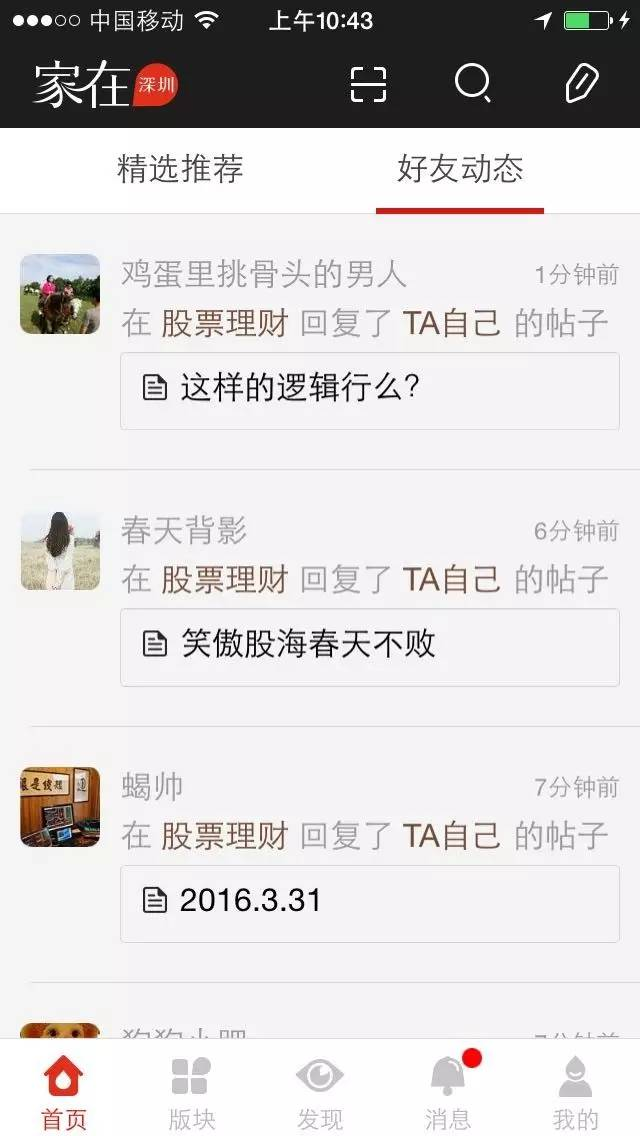Go to the 我的 profile tab

(x=576, y=1092)
